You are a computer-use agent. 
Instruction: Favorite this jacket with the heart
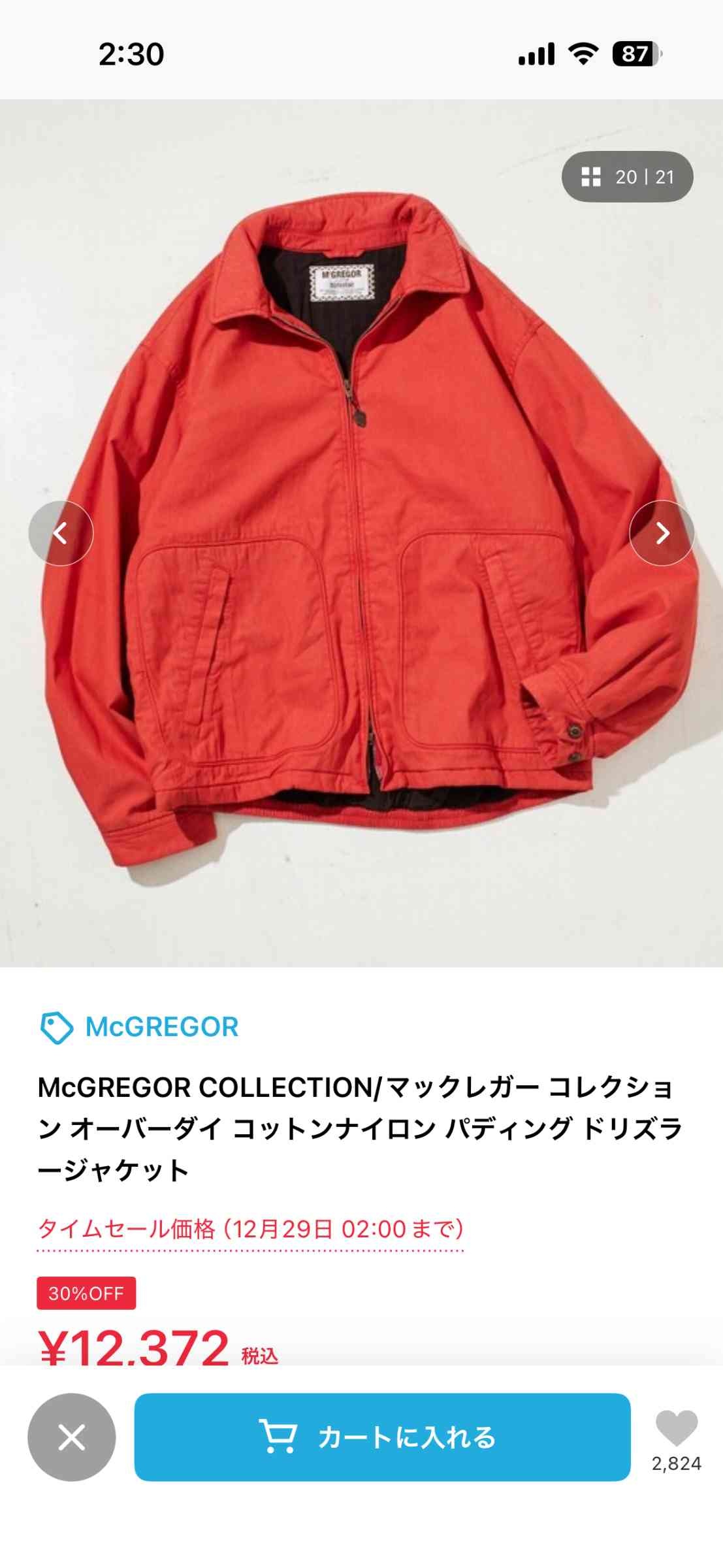click(677, 1428)
